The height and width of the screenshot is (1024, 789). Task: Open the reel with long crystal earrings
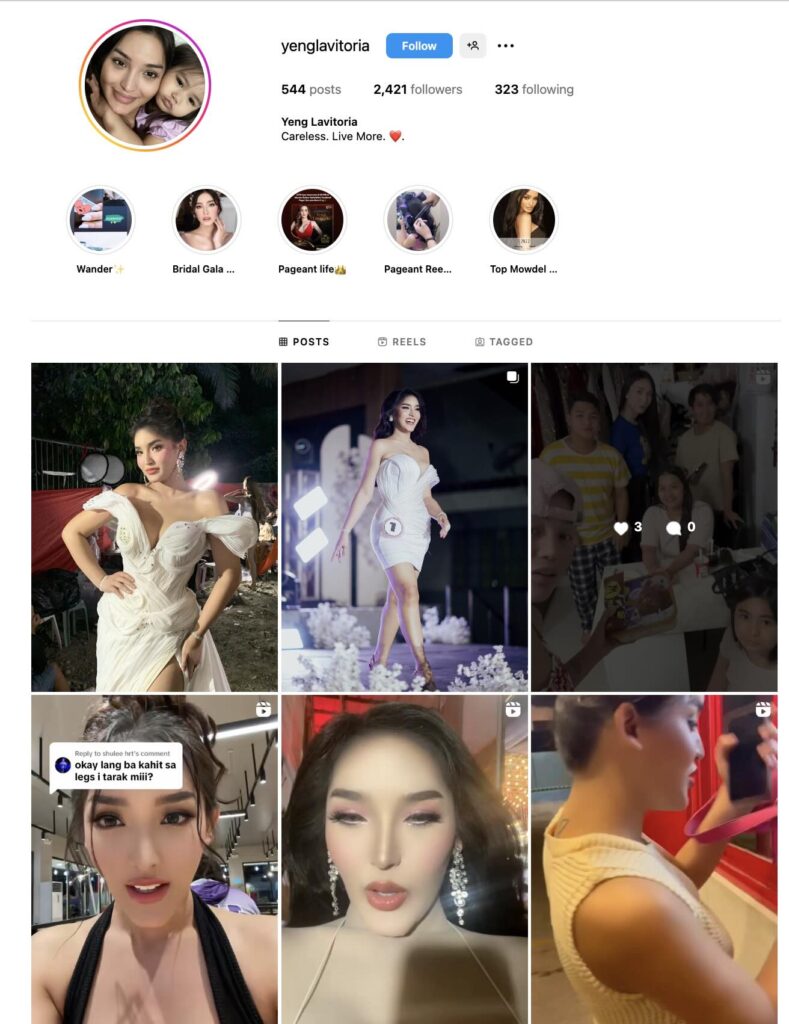(404, 860)
